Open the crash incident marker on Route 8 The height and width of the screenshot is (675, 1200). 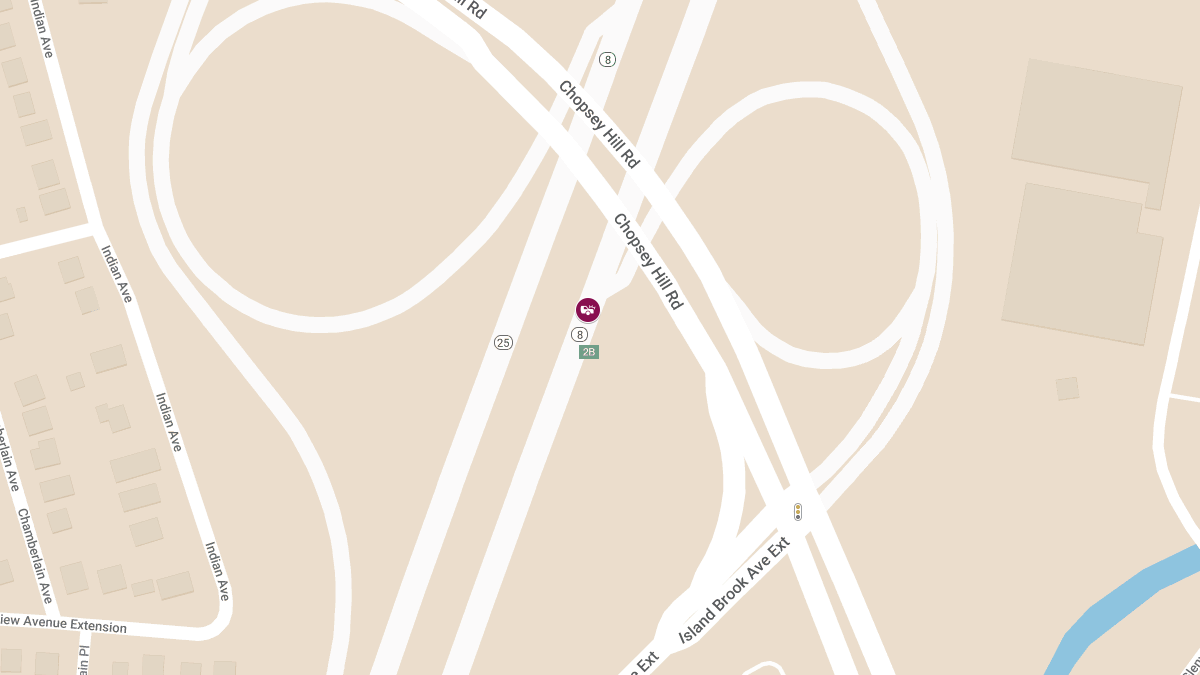click(588, 310)
